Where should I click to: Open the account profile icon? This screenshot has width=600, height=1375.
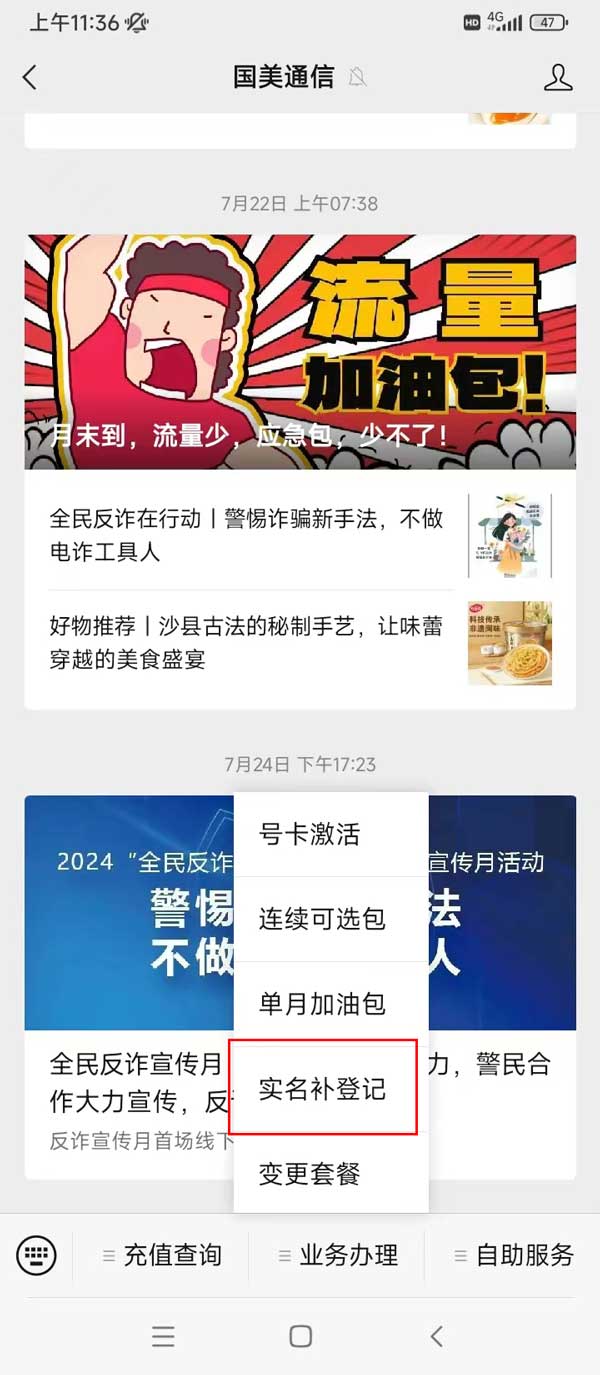558,77
